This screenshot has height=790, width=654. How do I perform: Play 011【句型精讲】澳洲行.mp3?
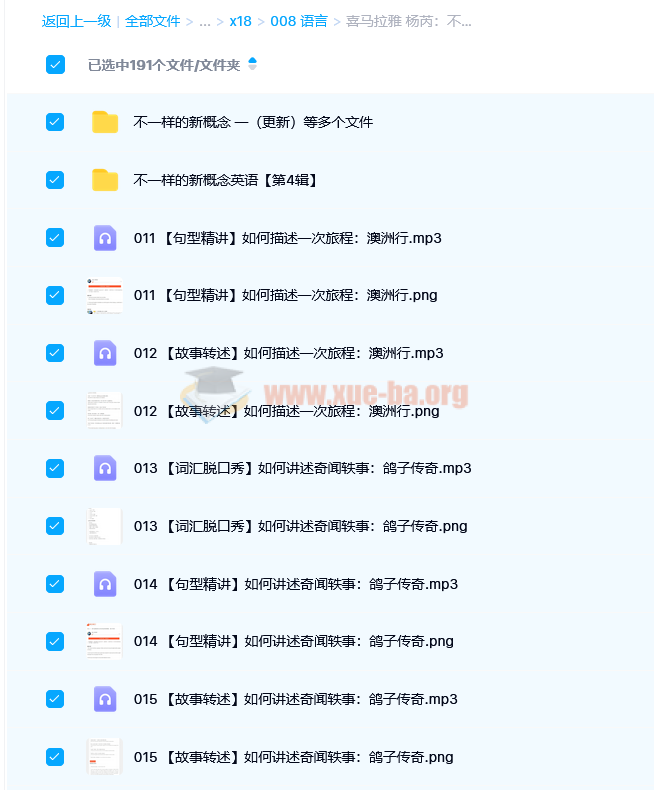coord(288,238)
